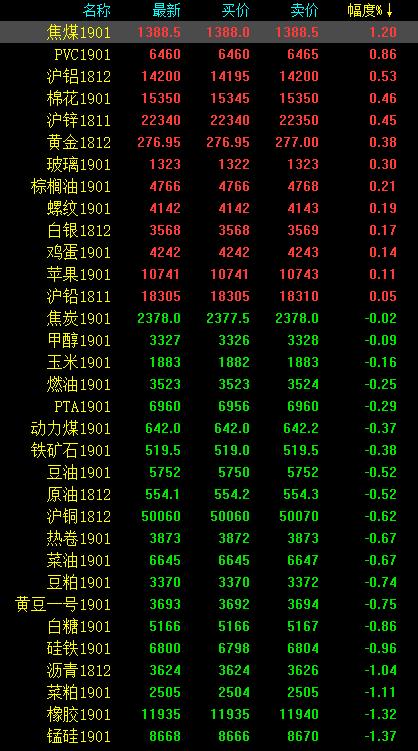Sort the list by 幅度% column
The width and height of the screenshot is (418, 751).
click(370, 10)
